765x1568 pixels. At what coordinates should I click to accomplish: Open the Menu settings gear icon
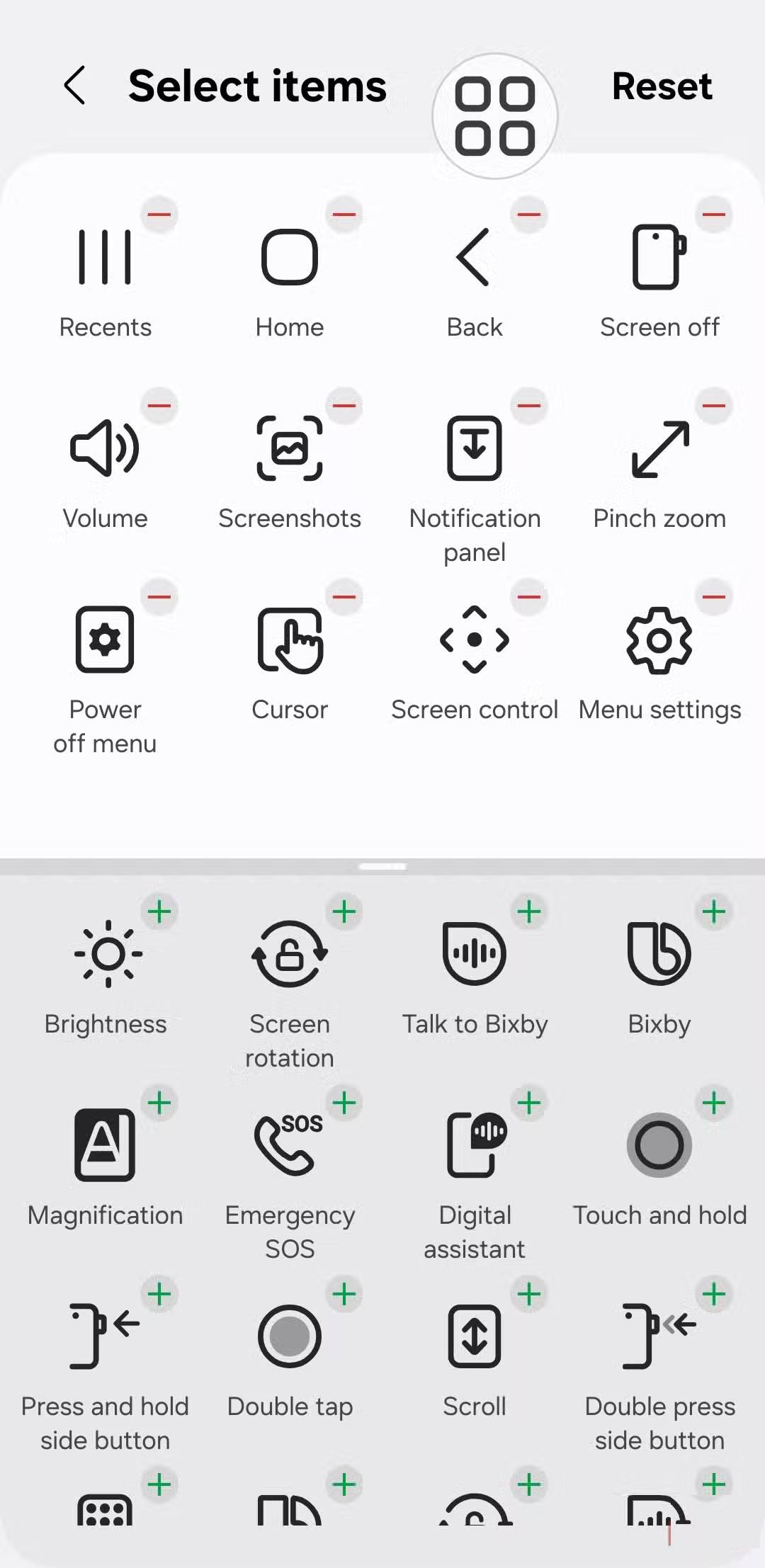tap(659, 639)
